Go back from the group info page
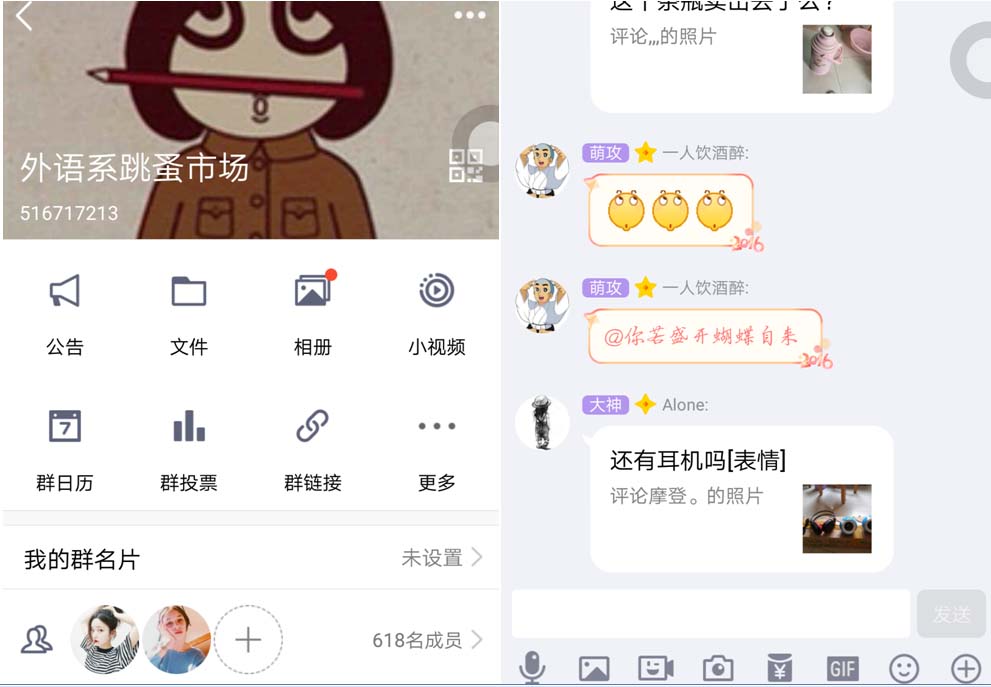 point(24,16)
